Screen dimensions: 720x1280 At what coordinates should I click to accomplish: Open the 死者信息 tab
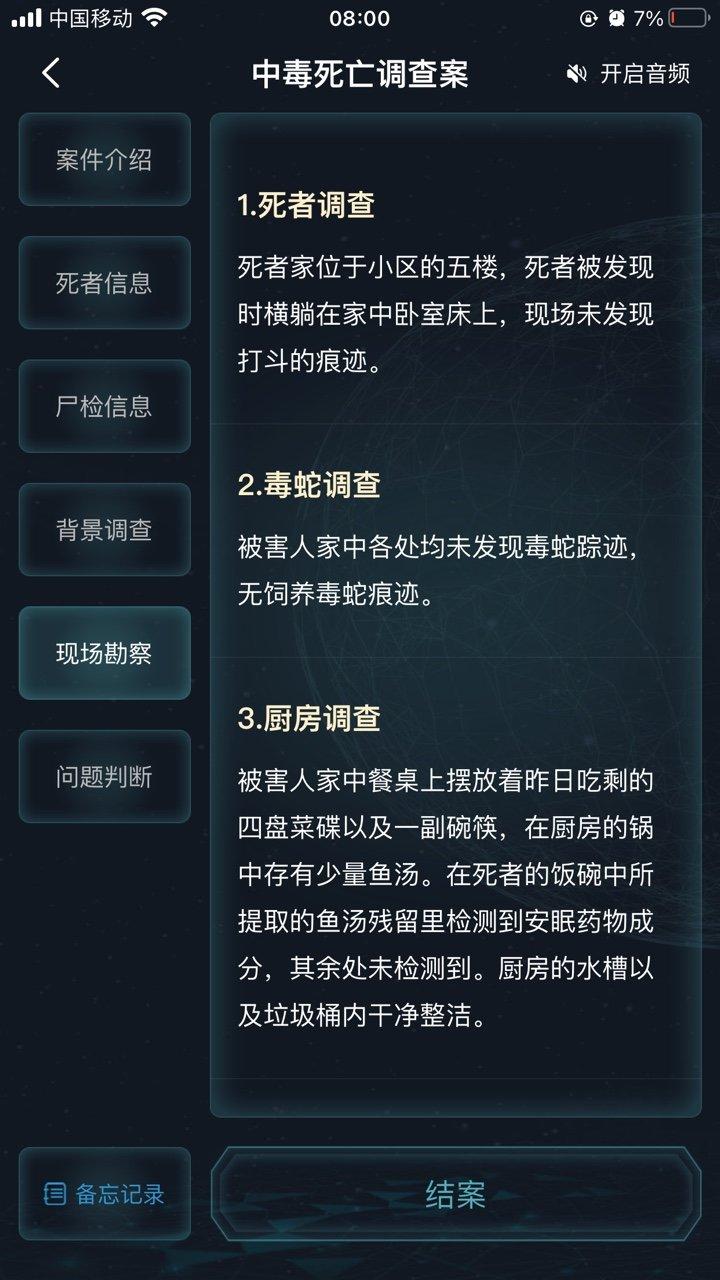104,283
